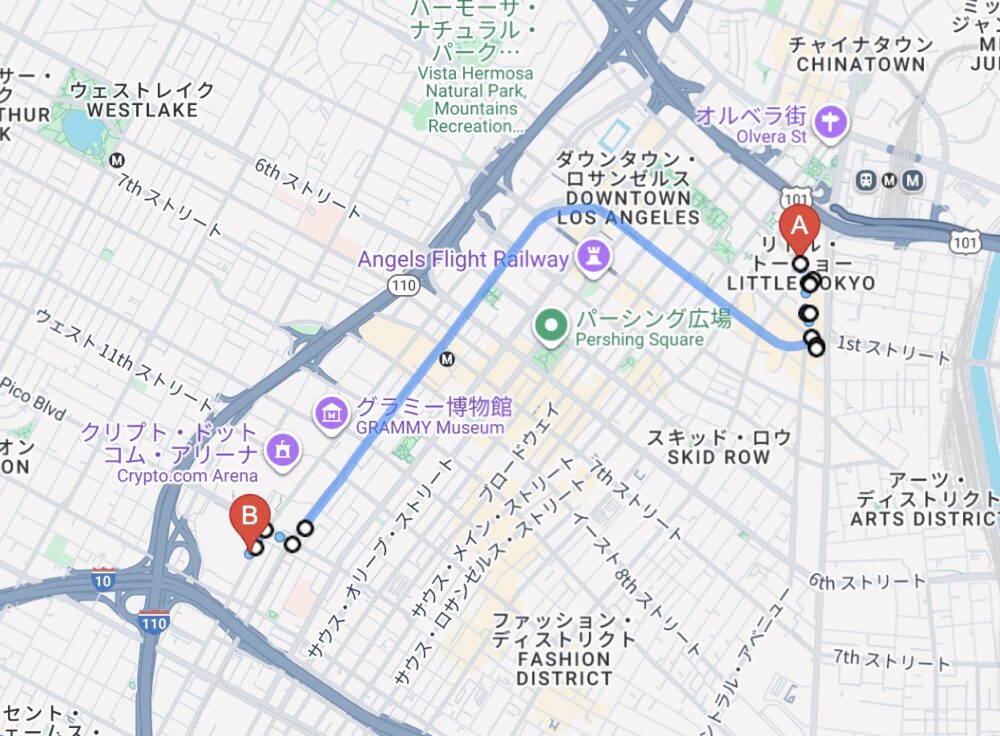
Task: Open the Olvera St place marker
Action: coord(832,124)
